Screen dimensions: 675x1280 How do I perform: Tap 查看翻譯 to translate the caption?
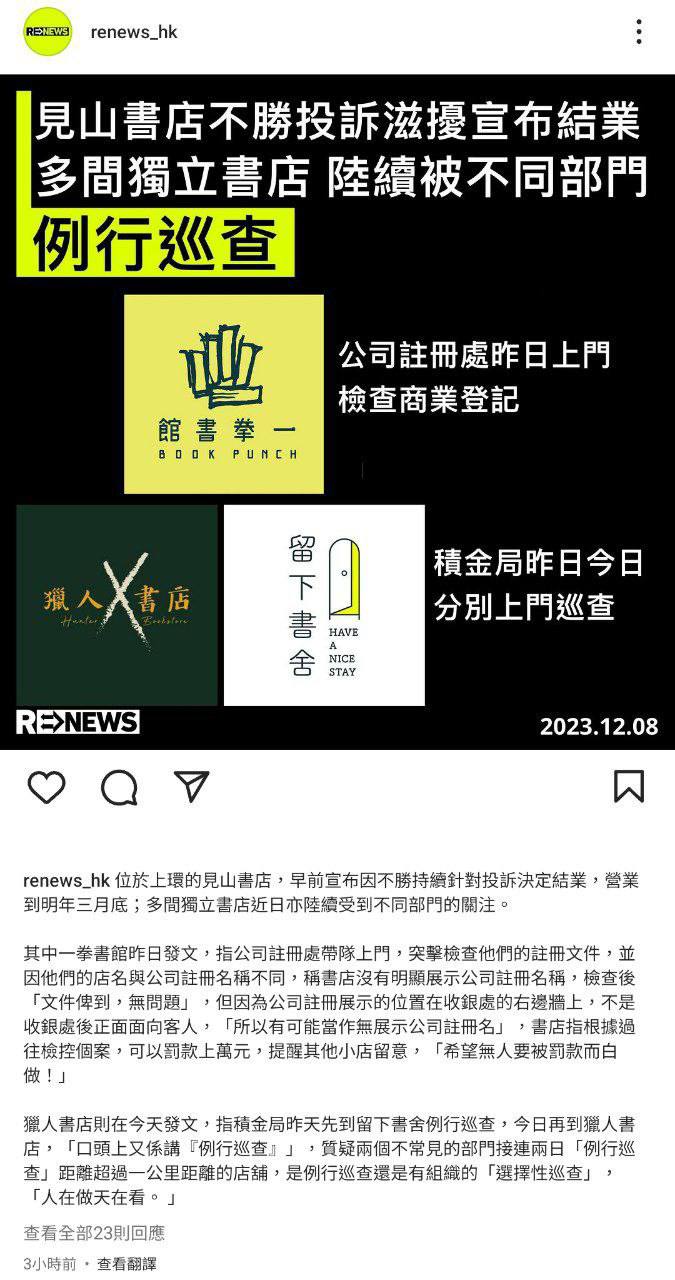tap(126, 1264)
